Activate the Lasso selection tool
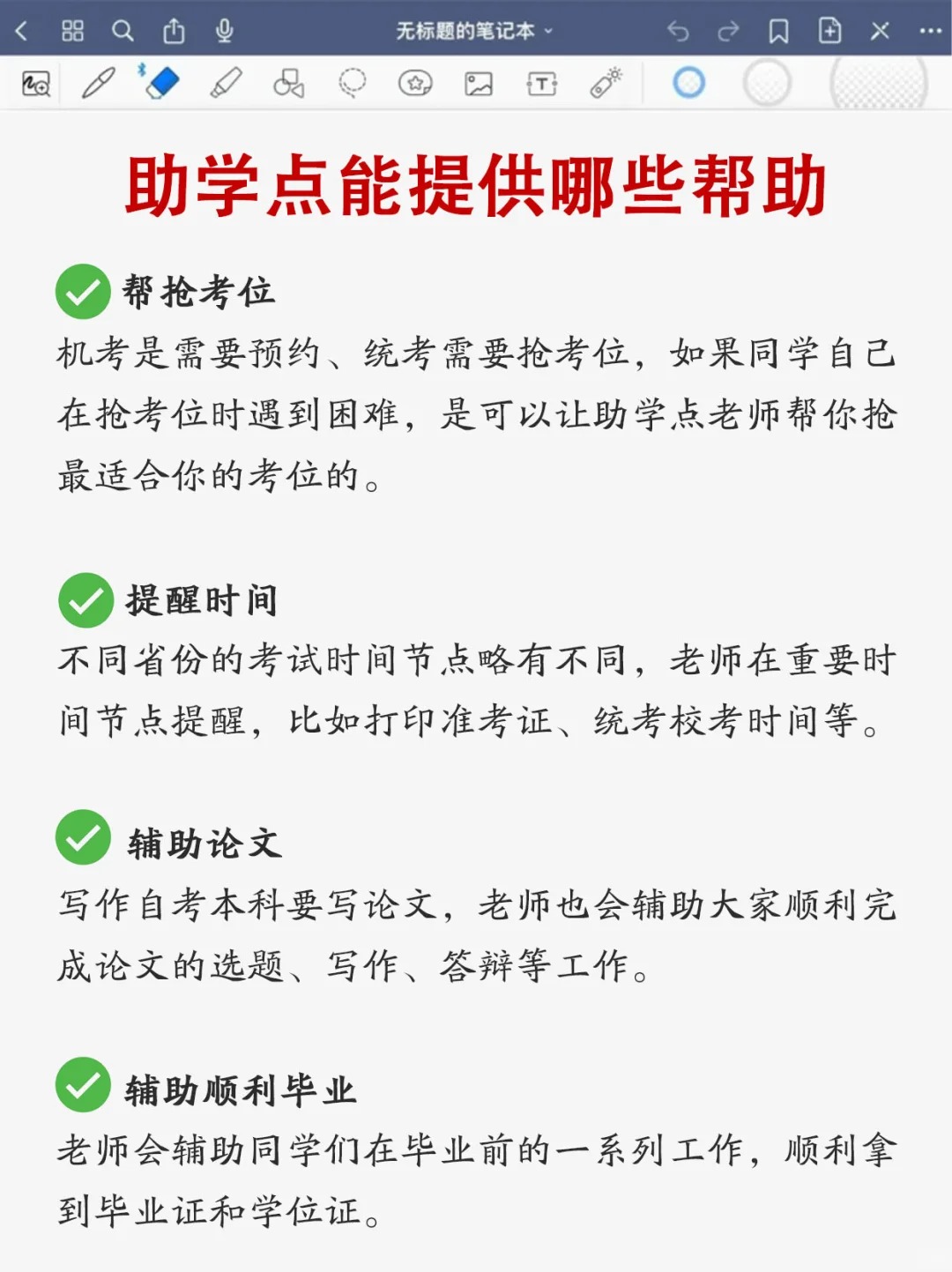This screenshot has width=952, height=1272. [353, 84]
